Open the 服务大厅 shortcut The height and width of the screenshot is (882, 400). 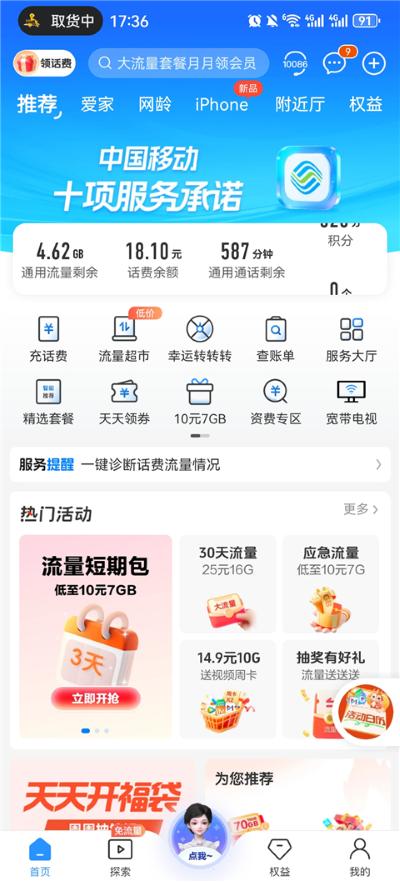pyautogui.click(x=352, y=339)
